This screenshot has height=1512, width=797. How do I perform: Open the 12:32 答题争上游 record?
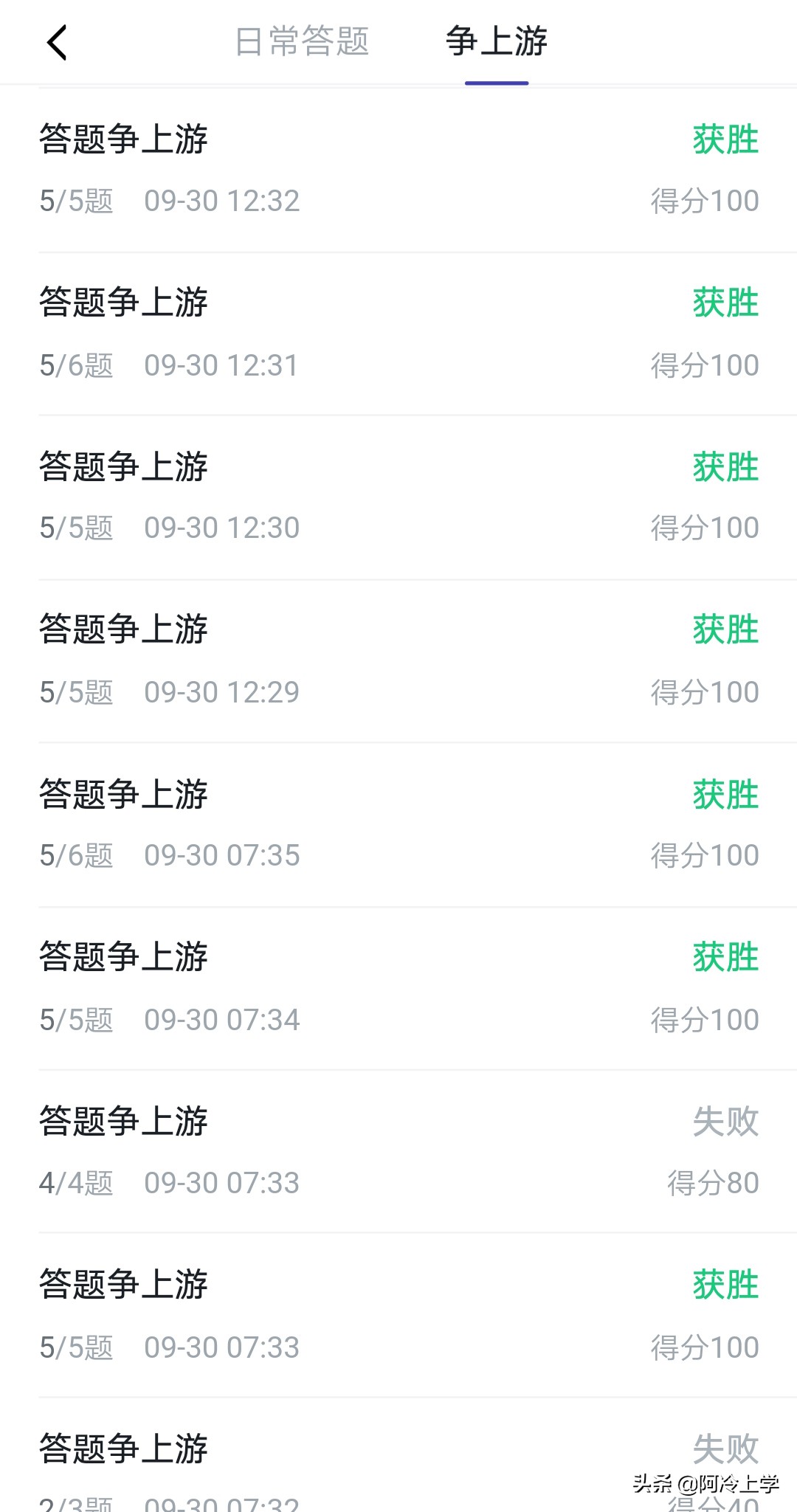coord(398,166)
